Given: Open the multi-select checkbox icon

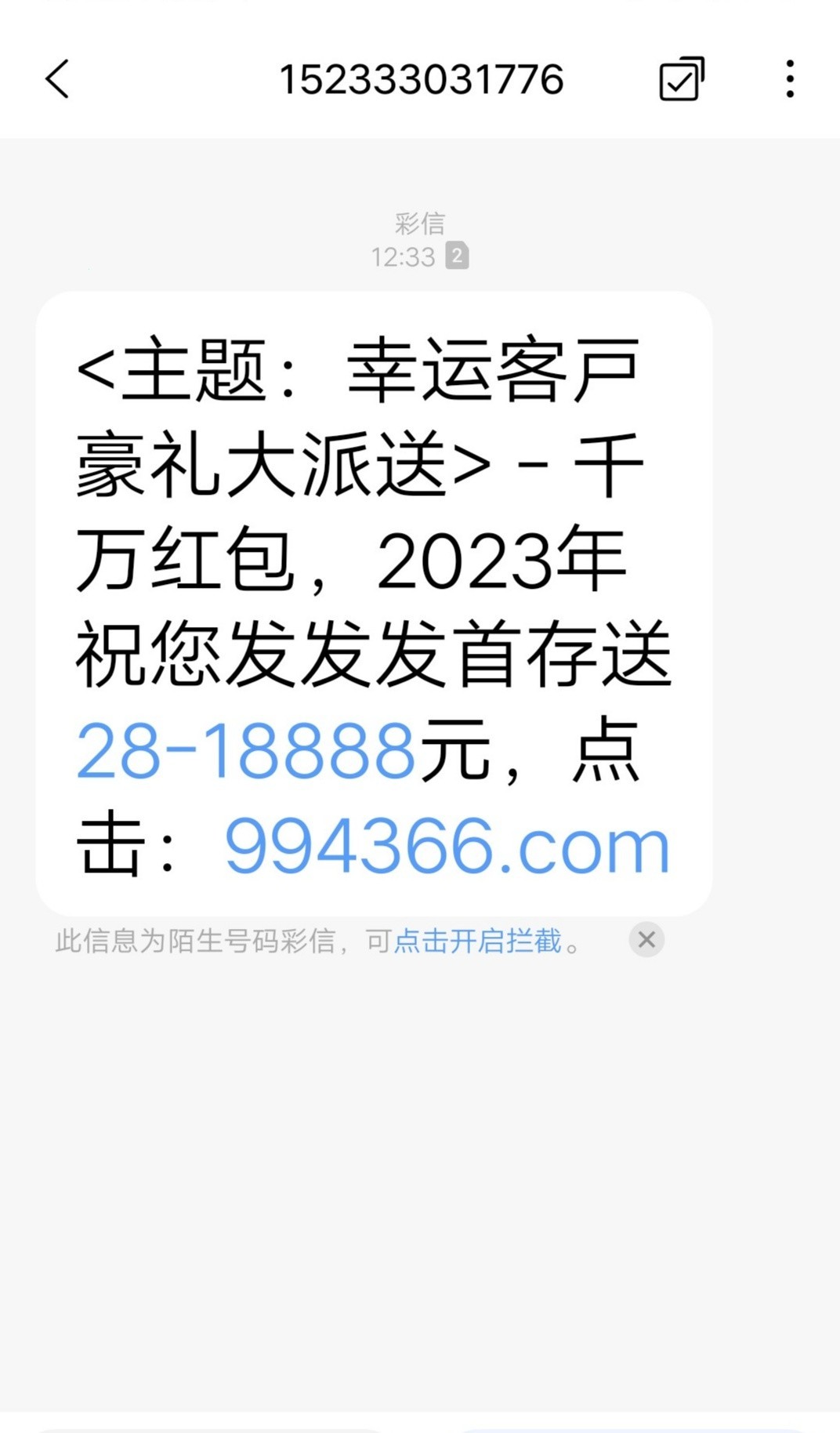Looking at the screenshot, I should coord(681,79).
